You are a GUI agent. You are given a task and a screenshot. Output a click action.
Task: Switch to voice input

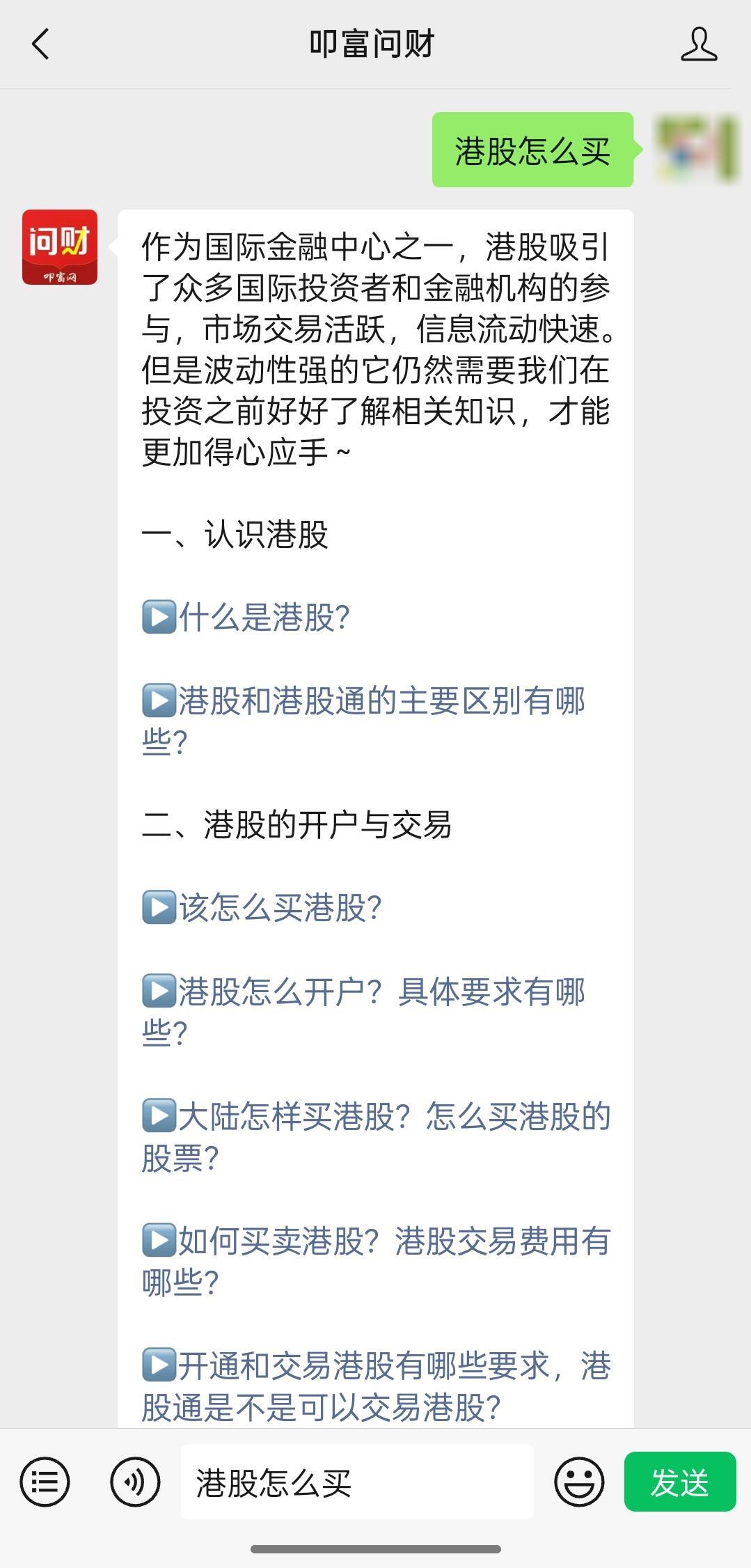point(134,1482)
